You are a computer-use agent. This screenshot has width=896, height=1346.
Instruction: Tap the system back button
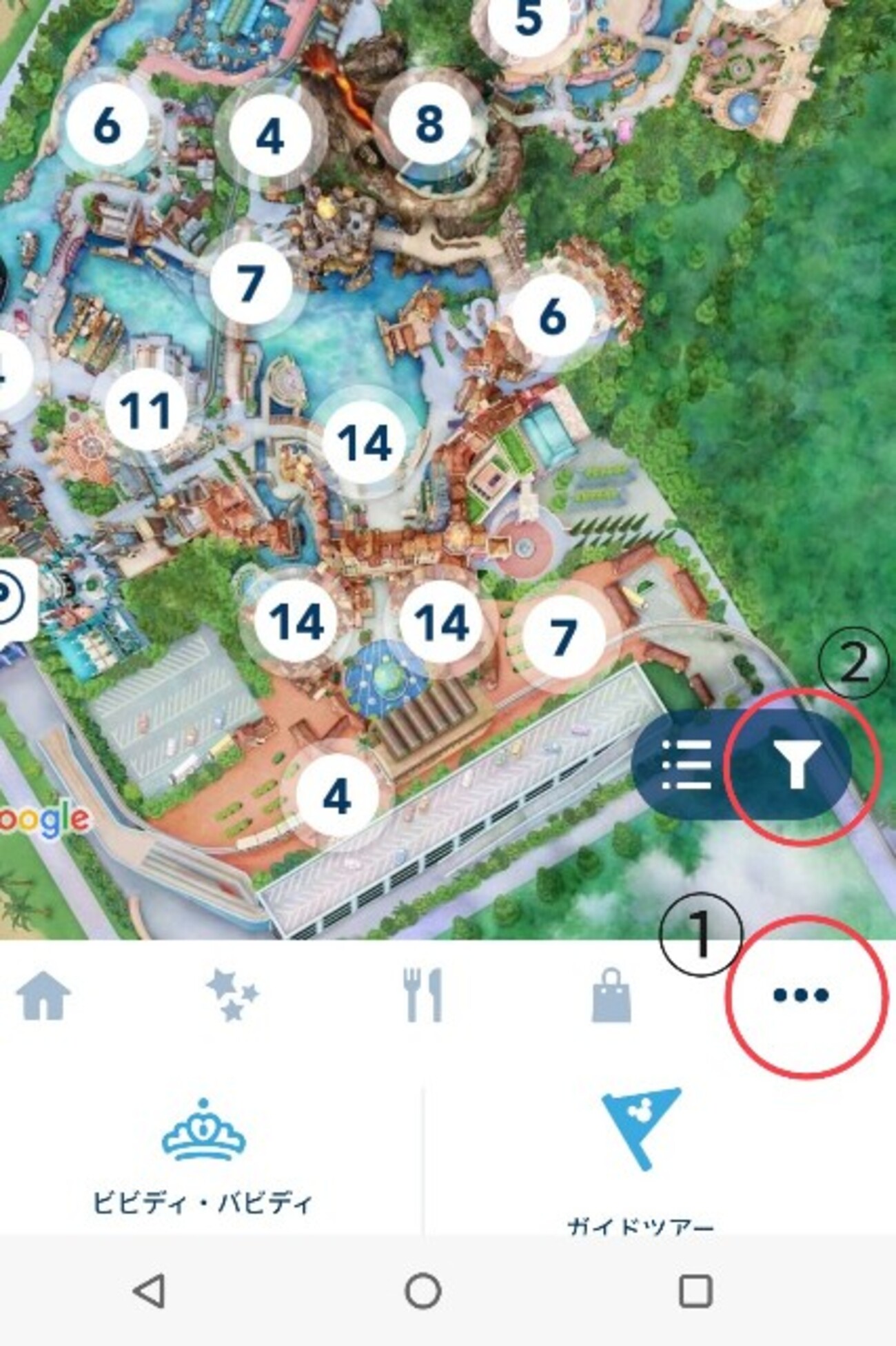pyautogui.click(x=150, y=1290)
